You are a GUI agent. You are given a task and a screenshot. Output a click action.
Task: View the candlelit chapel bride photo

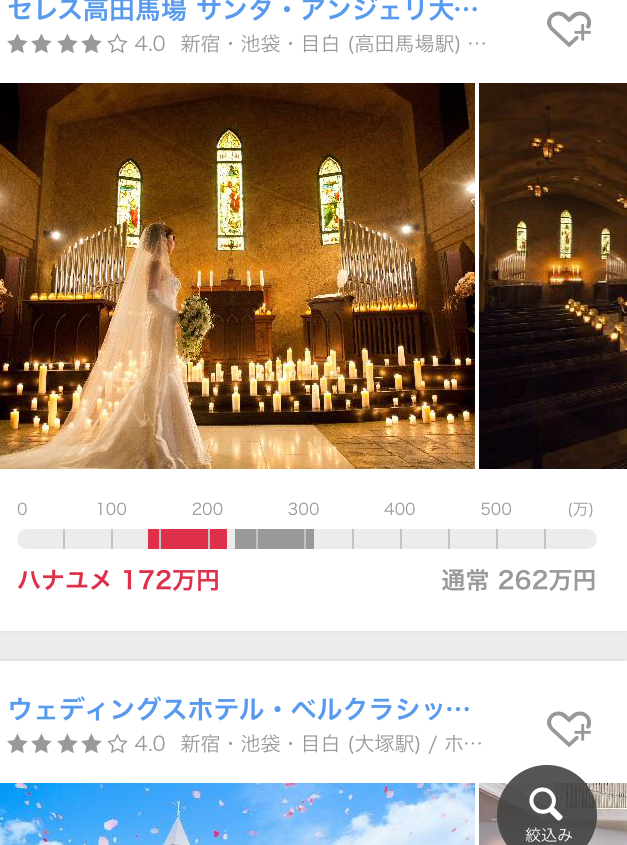(x=237, y=276)
